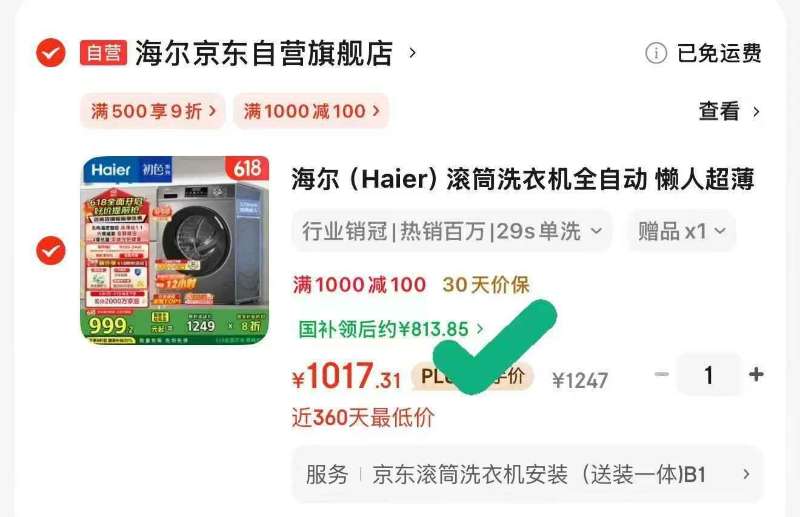Tap the 满500享9折 coupon chip
800x517 pixels.
point(152,111)
